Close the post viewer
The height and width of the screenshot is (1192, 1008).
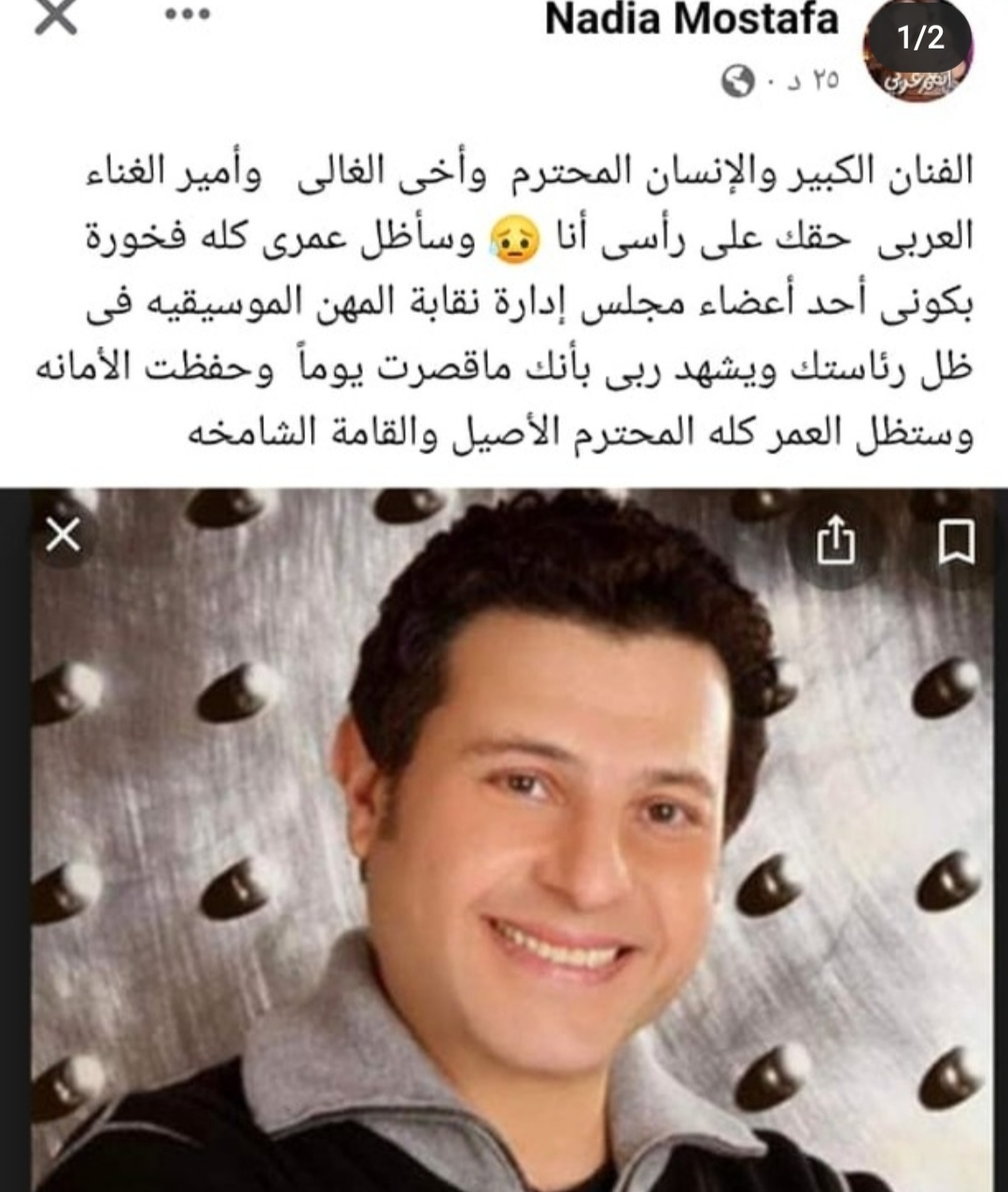56,19
